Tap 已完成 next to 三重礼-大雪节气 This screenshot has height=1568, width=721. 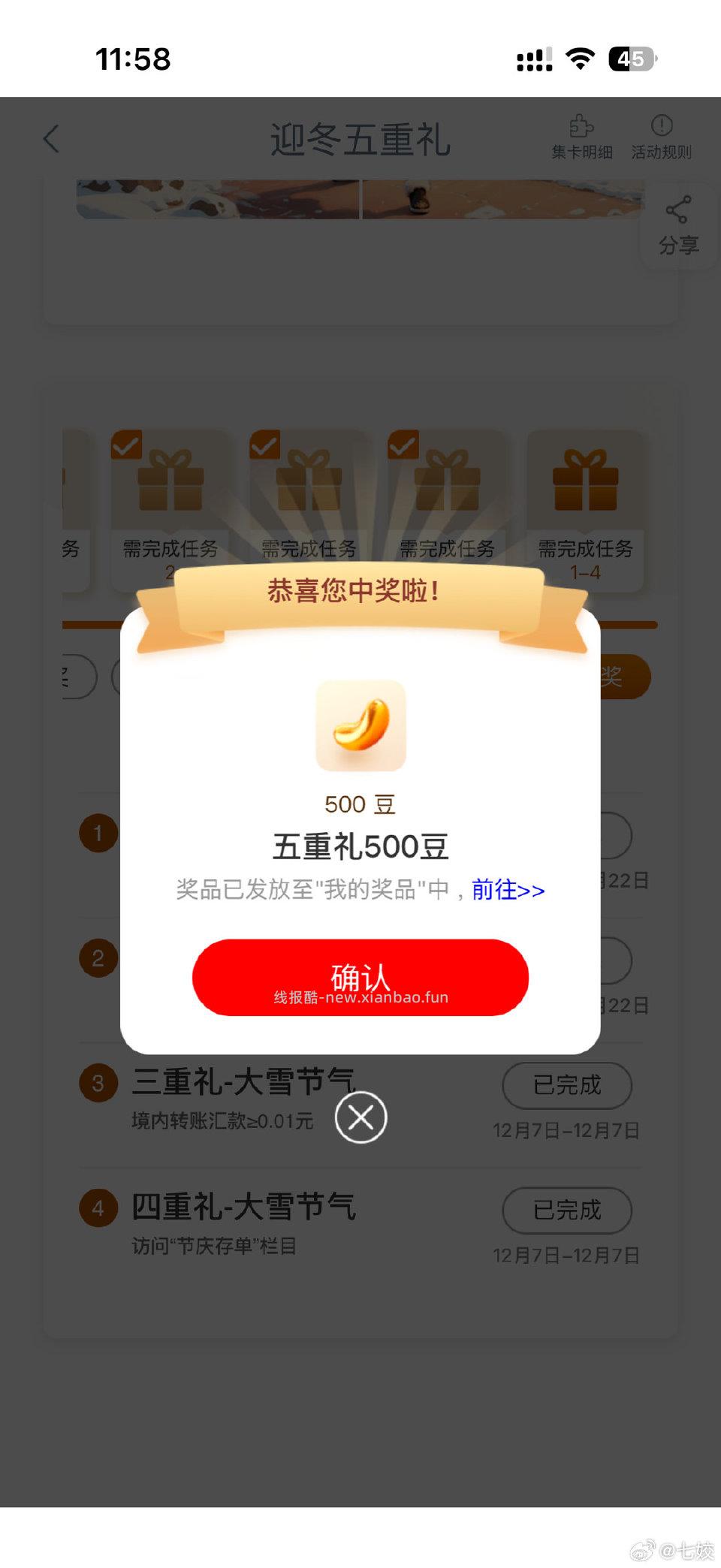[567, 1086]
